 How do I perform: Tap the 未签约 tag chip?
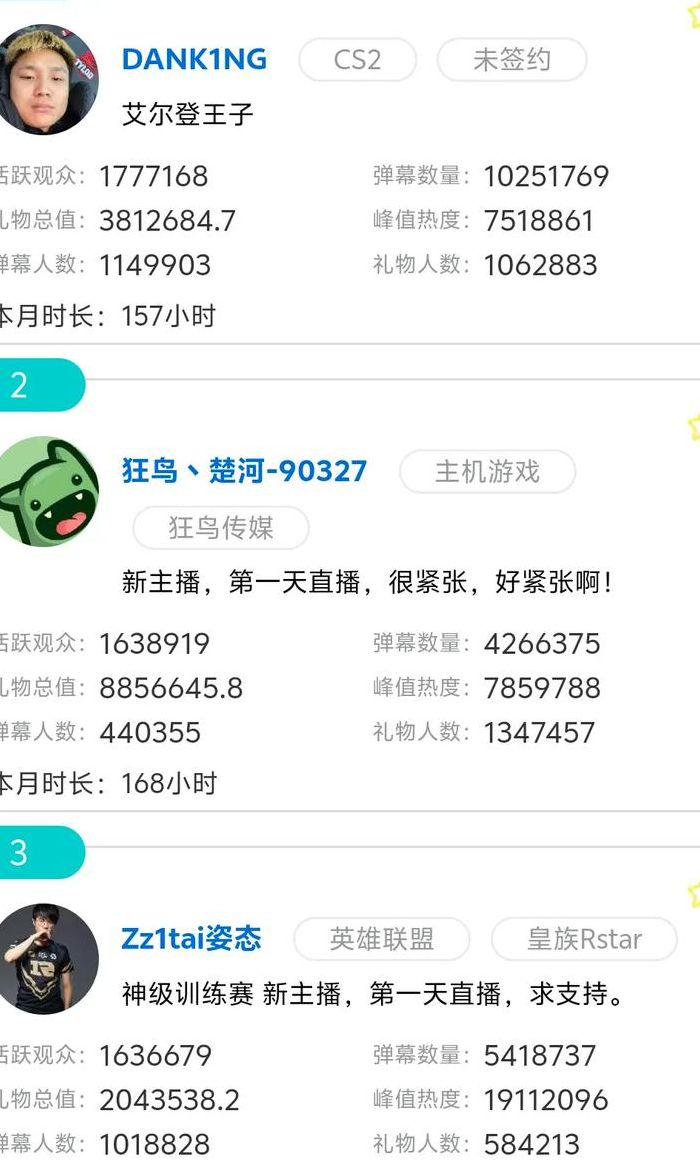click(512, 60)
